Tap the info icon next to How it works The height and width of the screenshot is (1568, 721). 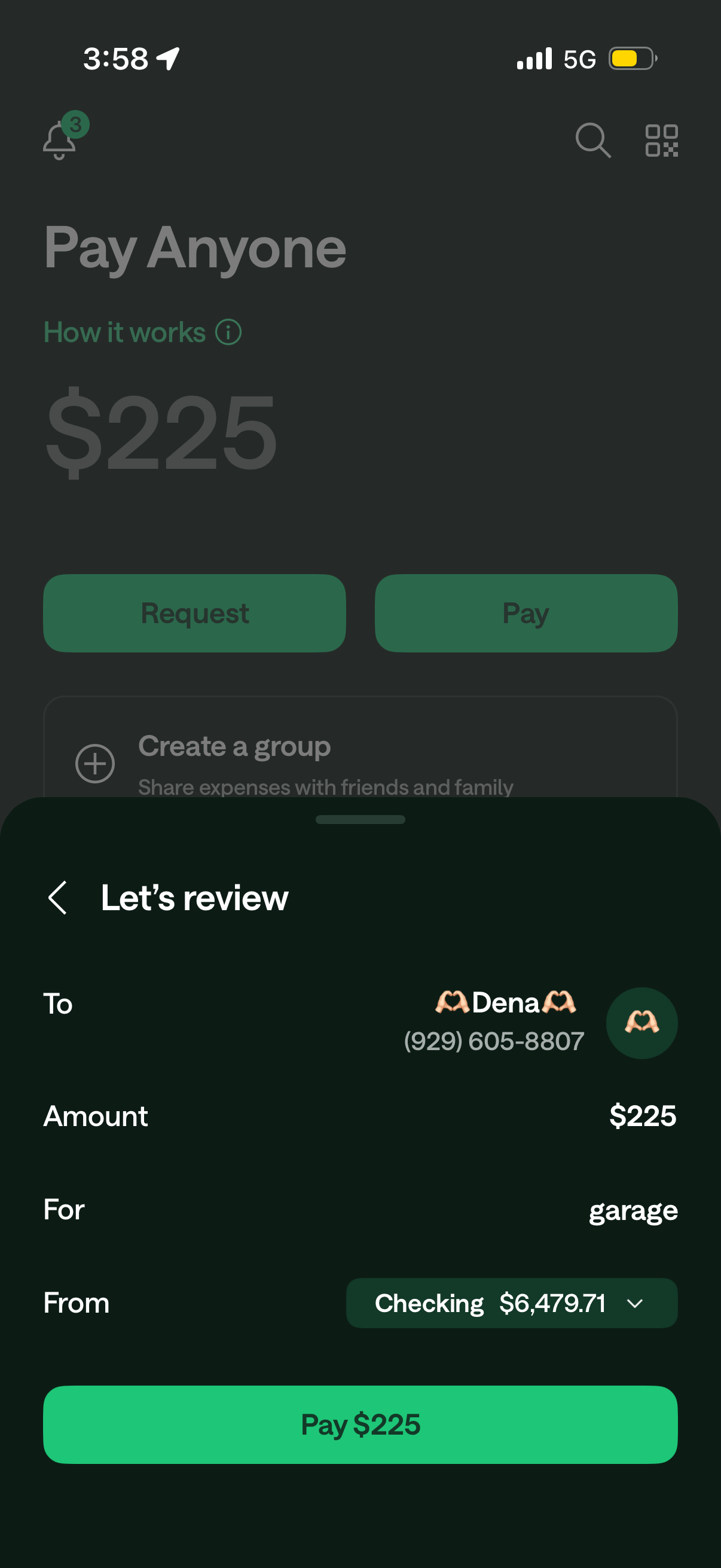pos(228,332)
